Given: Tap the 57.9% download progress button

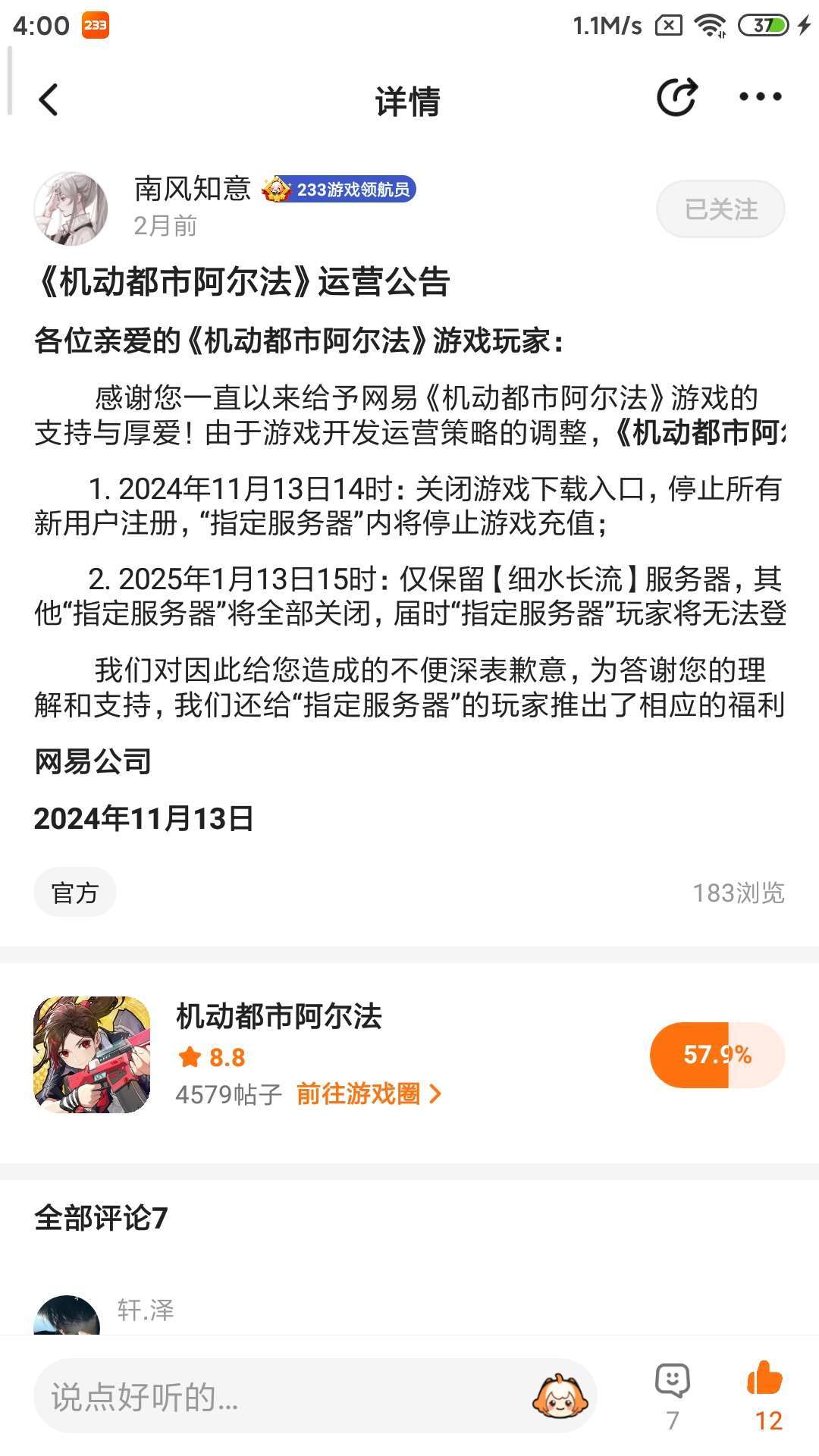Looking at the screenshot, I should click(717, 1055).
